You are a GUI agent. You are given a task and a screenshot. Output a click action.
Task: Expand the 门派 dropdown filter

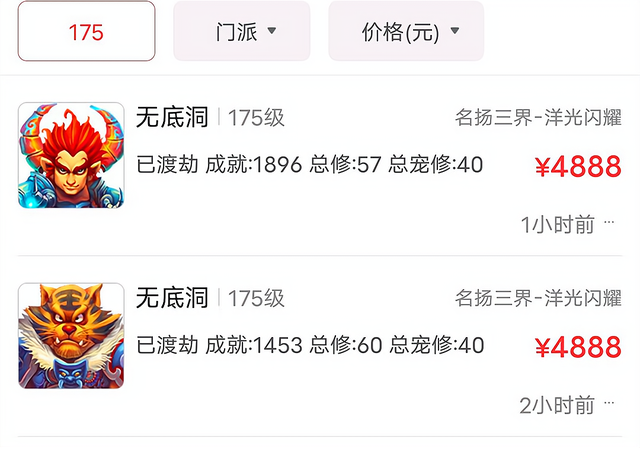pos(242,32)
